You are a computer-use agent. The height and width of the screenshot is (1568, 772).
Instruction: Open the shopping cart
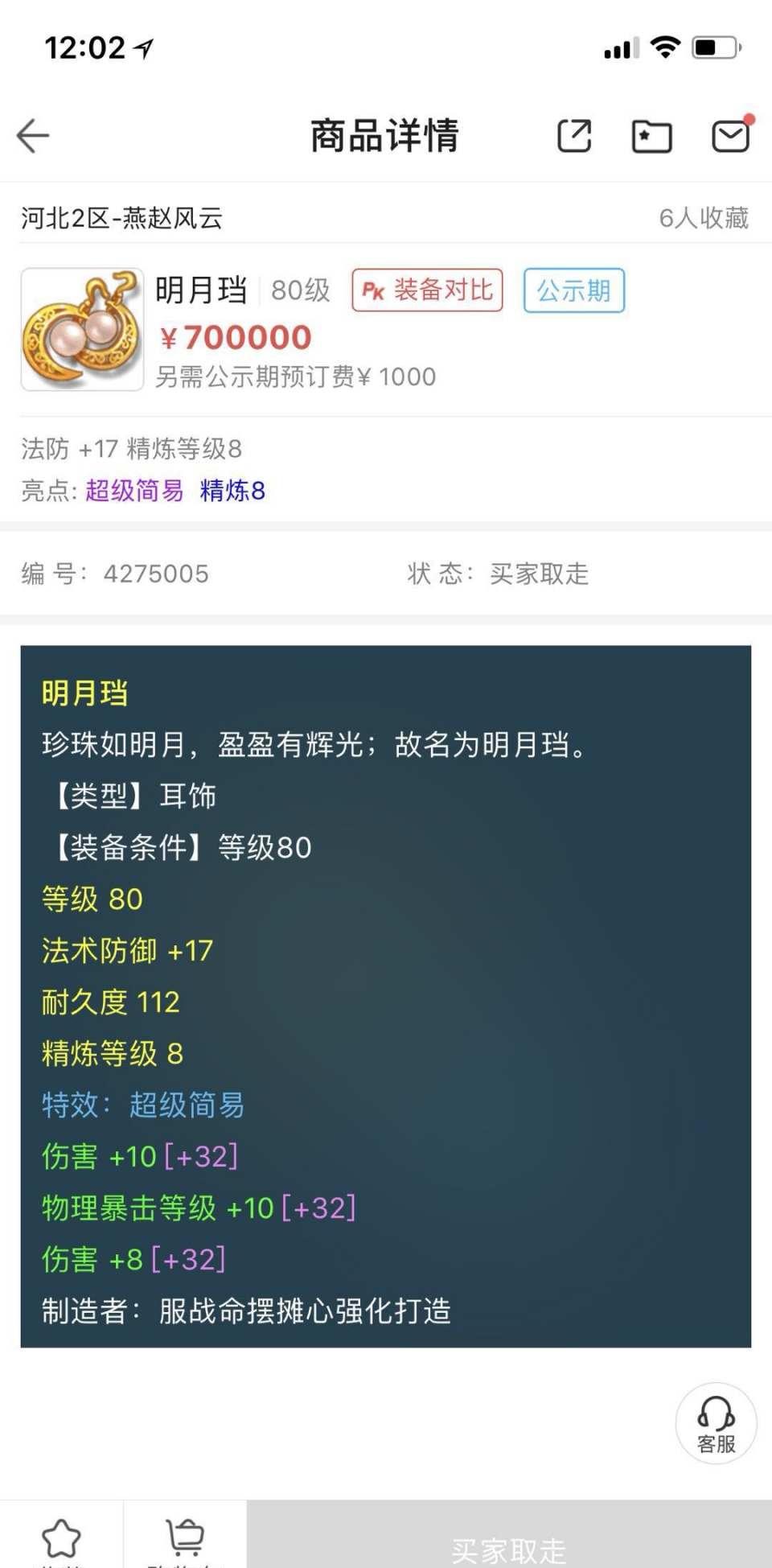click(x=185, y=1538)
